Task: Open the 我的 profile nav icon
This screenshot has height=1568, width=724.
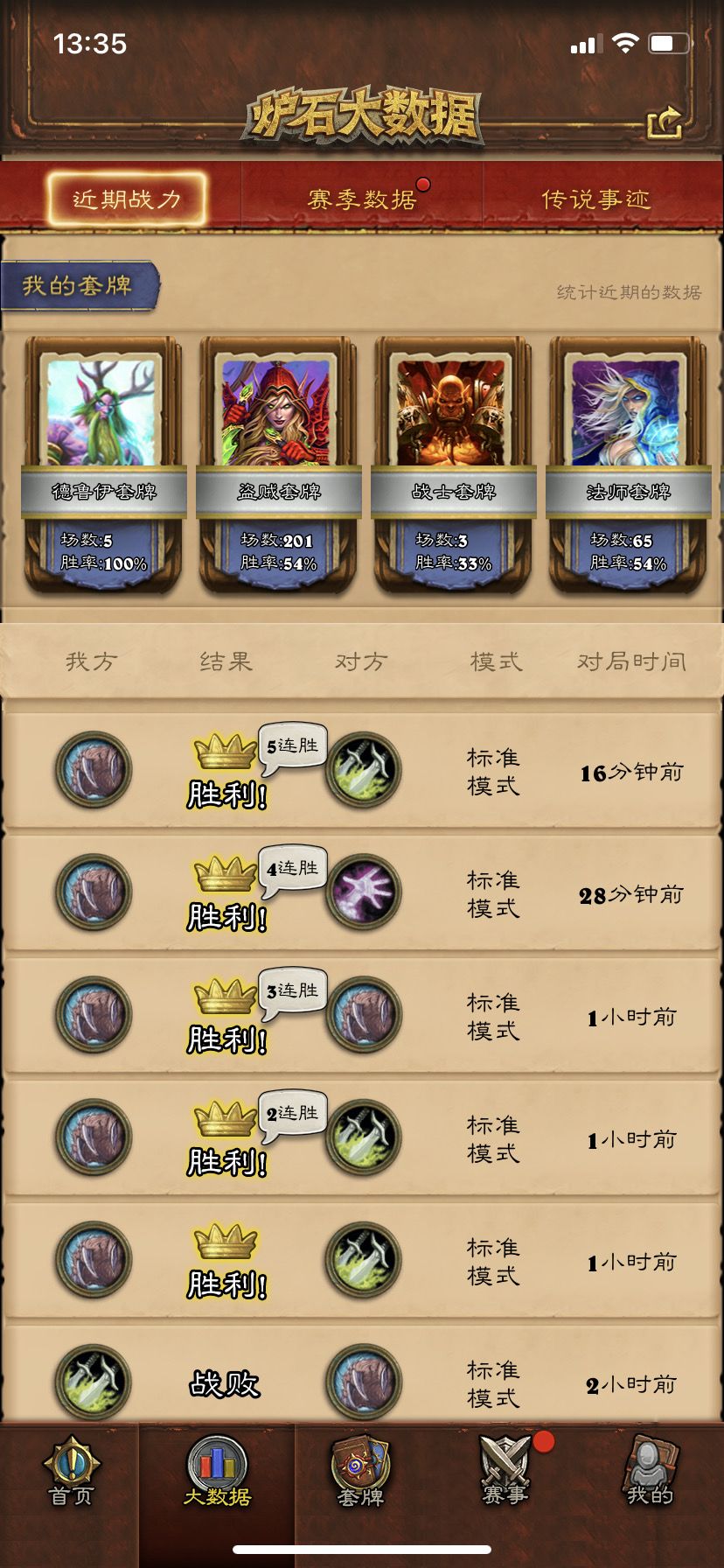Action: [652, 1474]
